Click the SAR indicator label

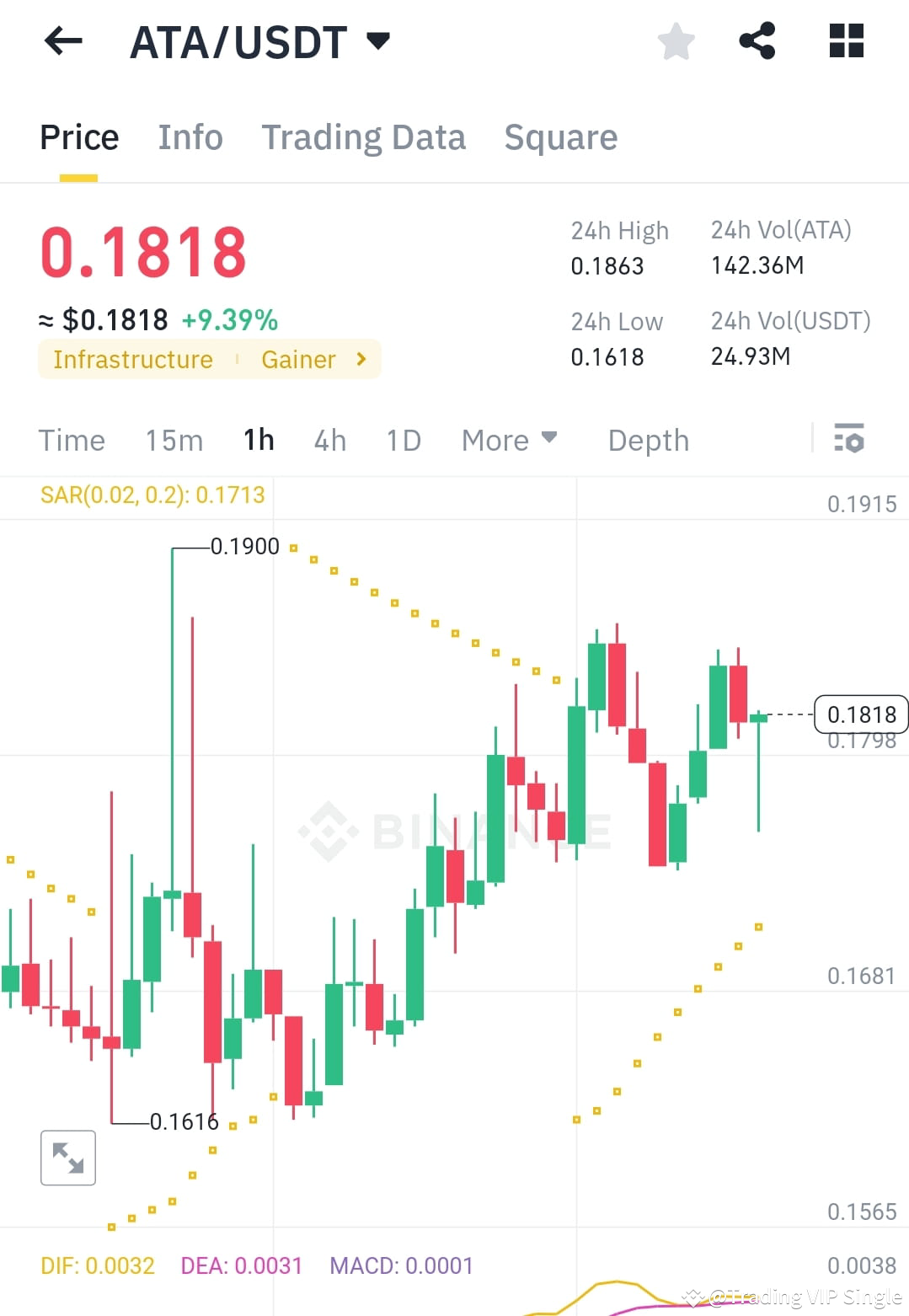pyautogui.click(x=153, y=495)
